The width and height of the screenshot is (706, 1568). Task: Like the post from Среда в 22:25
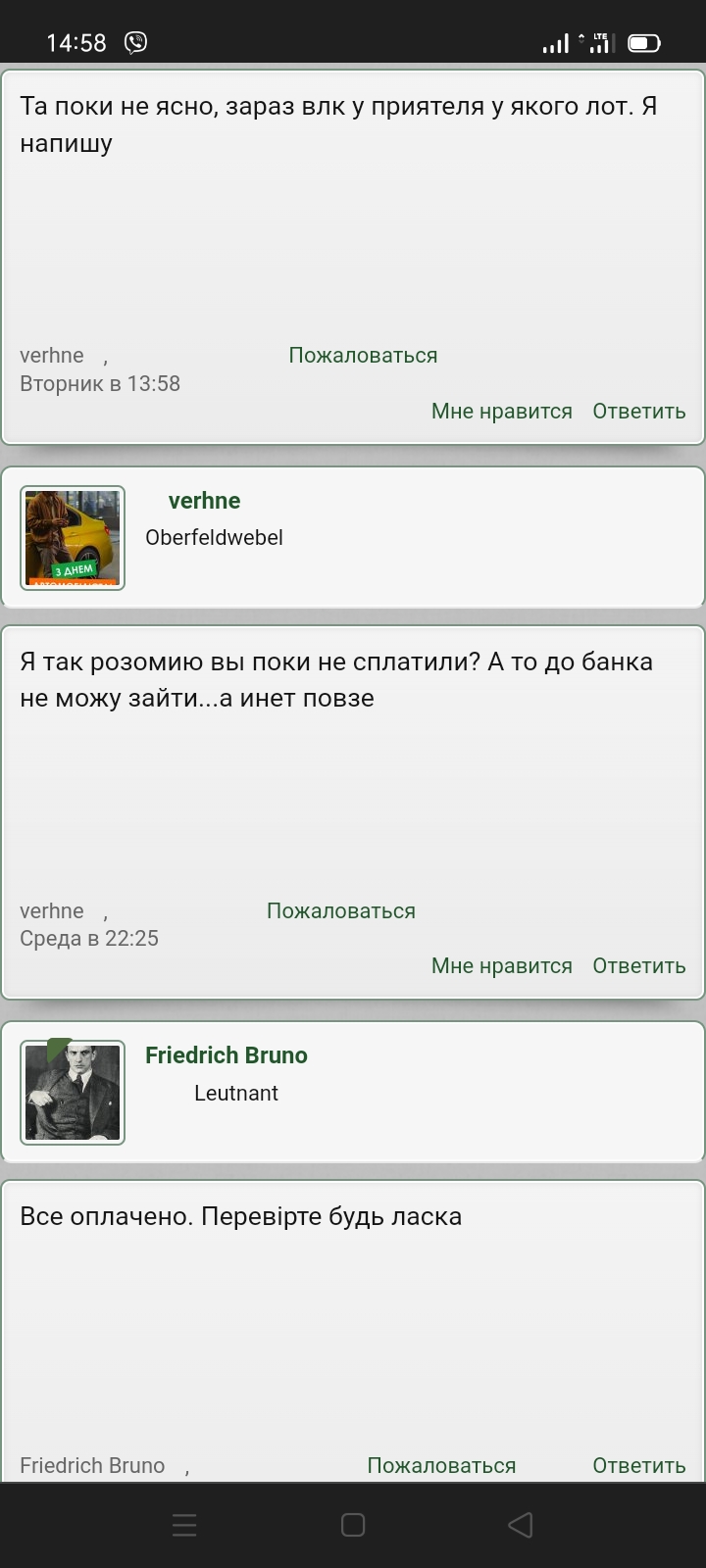point(502,965)
